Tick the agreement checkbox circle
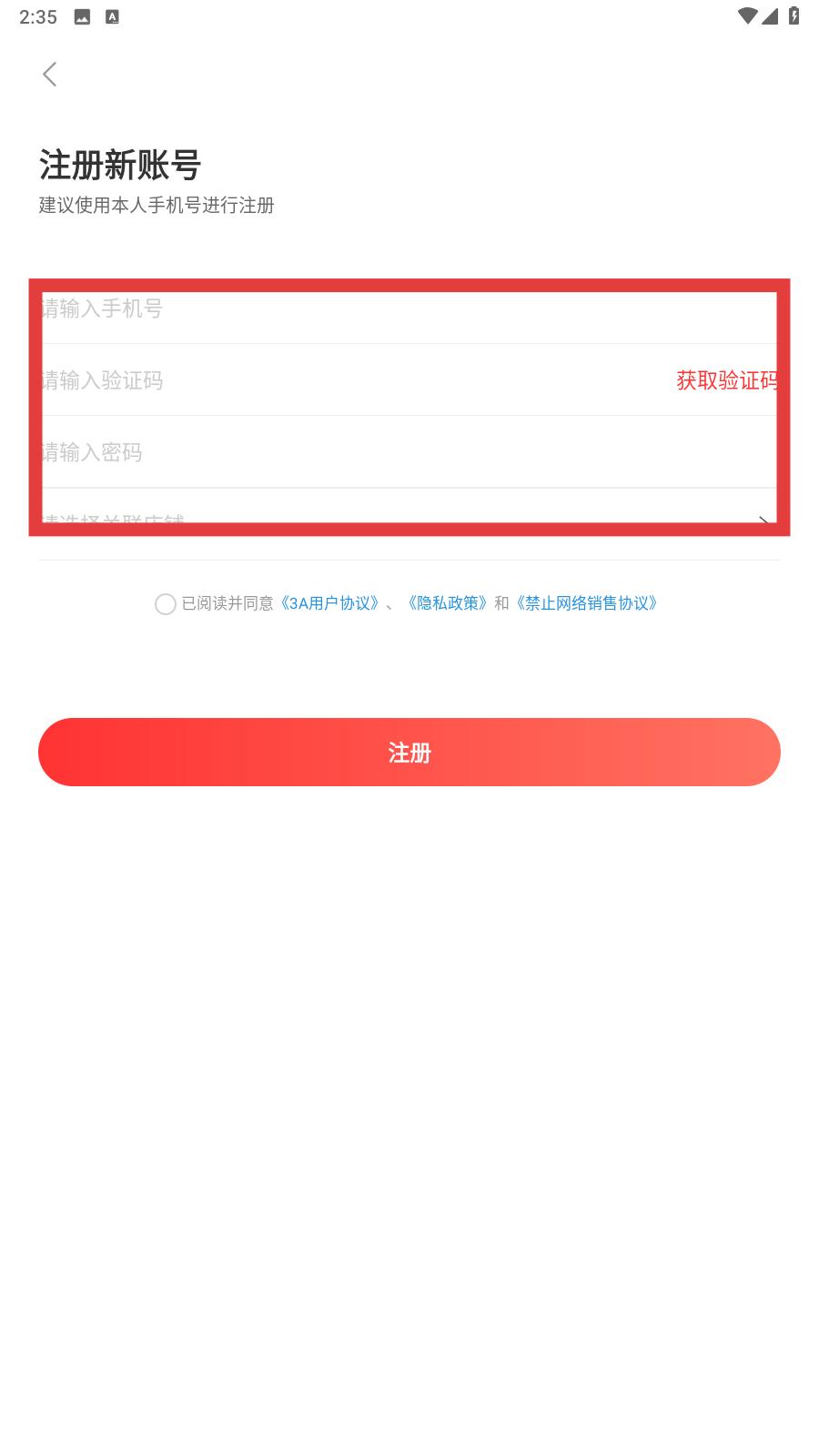Viewport: 819px width, 1456px height. pos(166,604)
